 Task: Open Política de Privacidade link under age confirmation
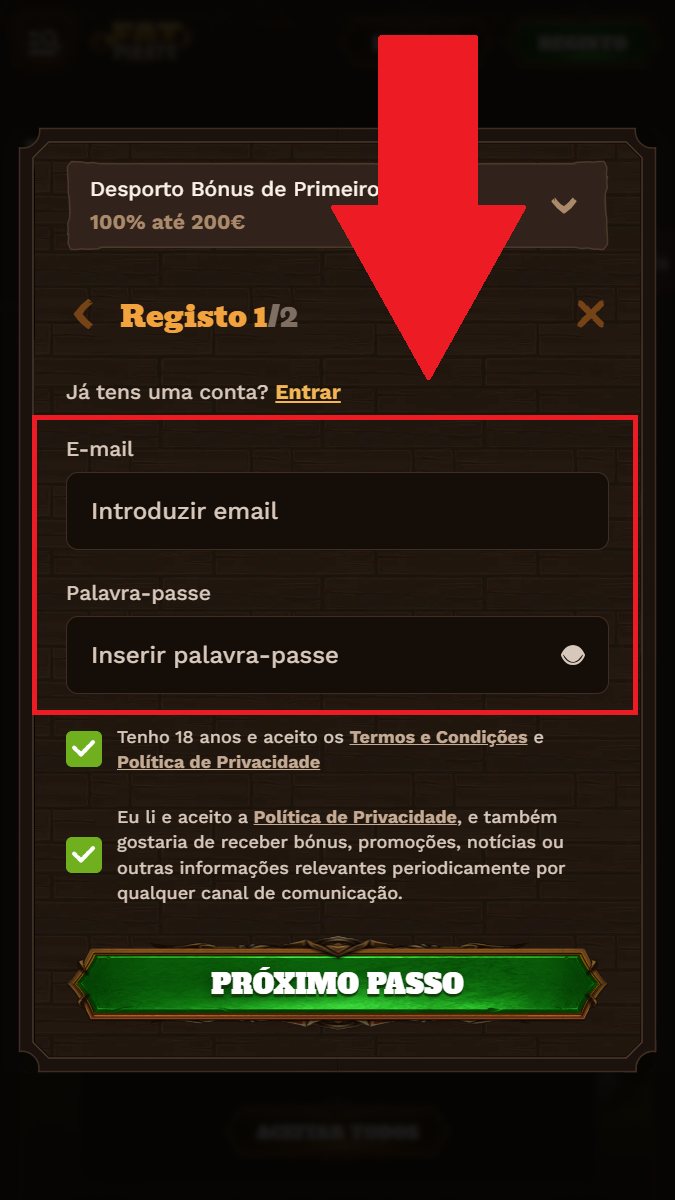tap(218, 762)
